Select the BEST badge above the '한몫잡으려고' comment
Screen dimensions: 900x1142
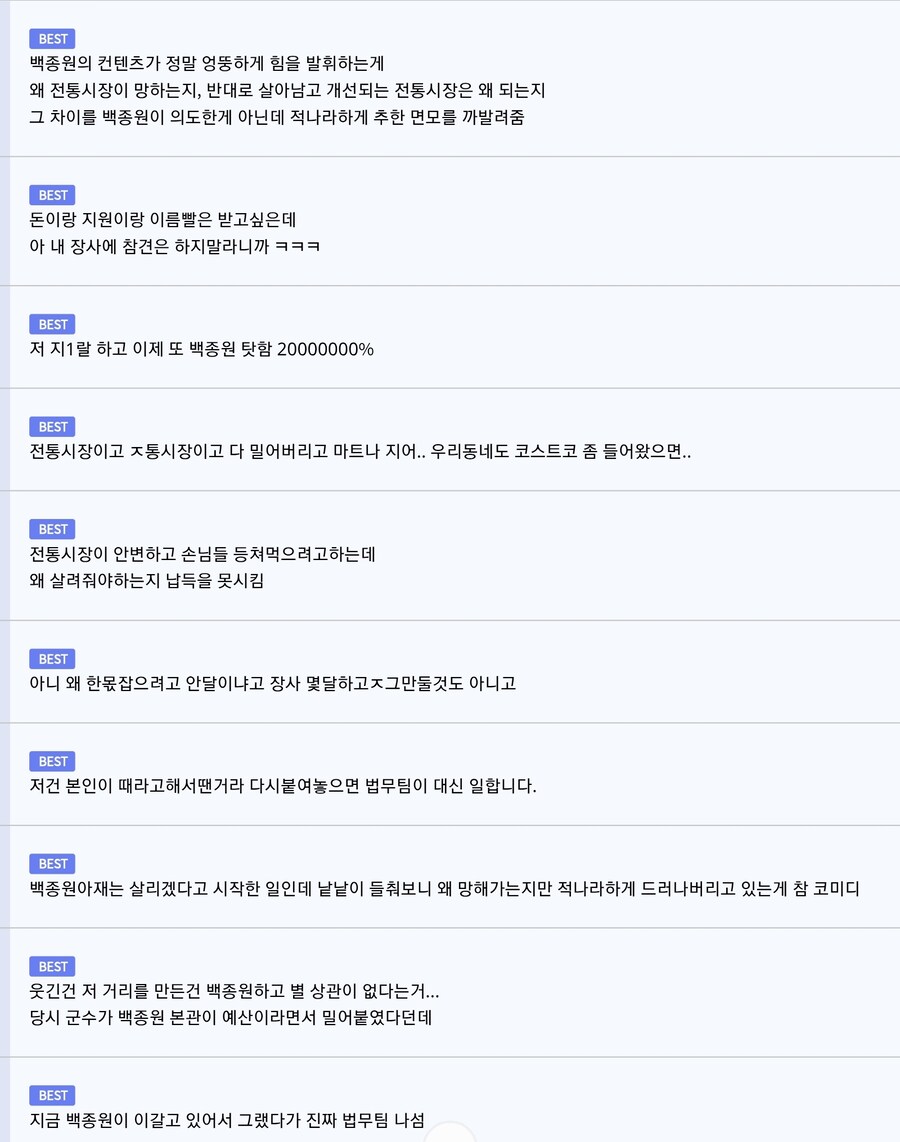52,659
